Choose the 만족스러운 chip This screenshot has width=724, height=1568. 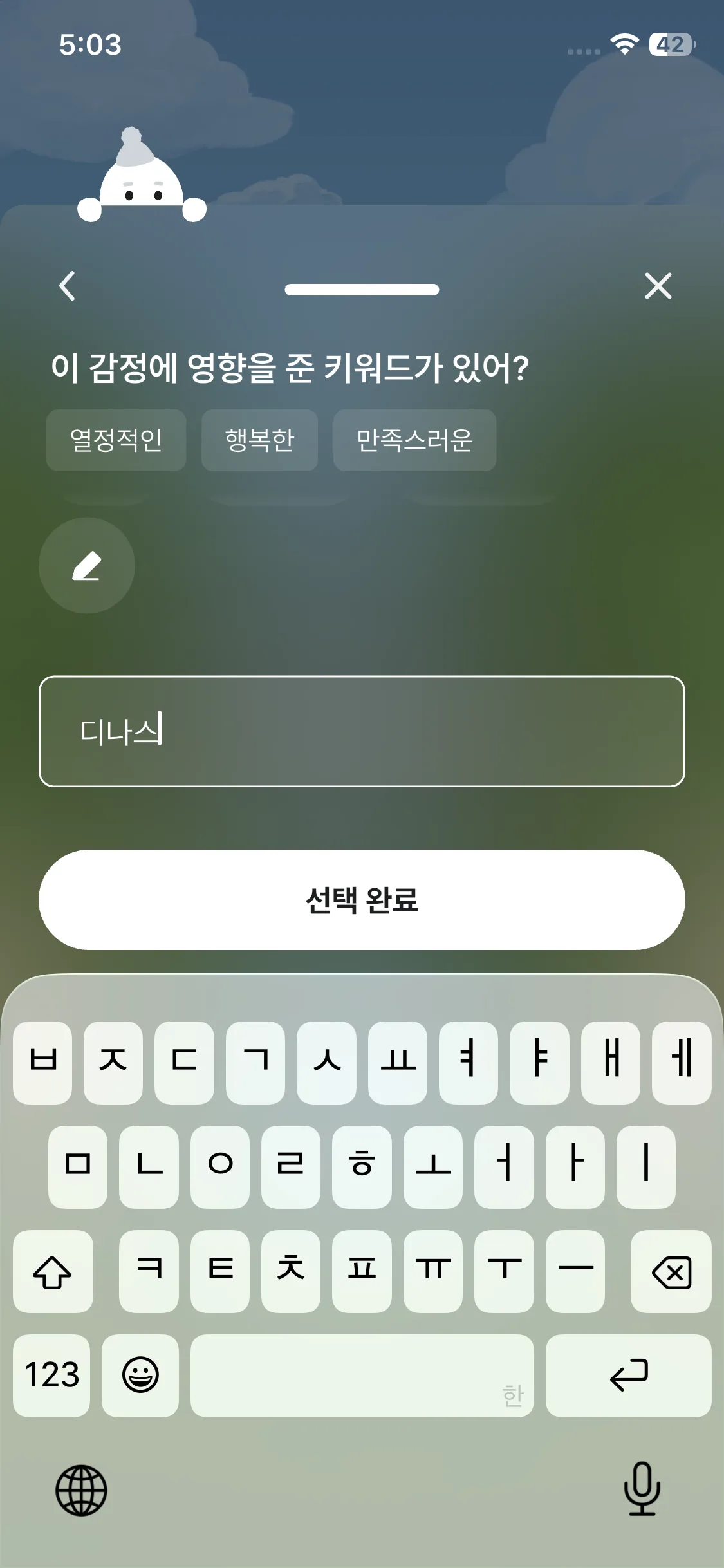[x=414, y=440]
